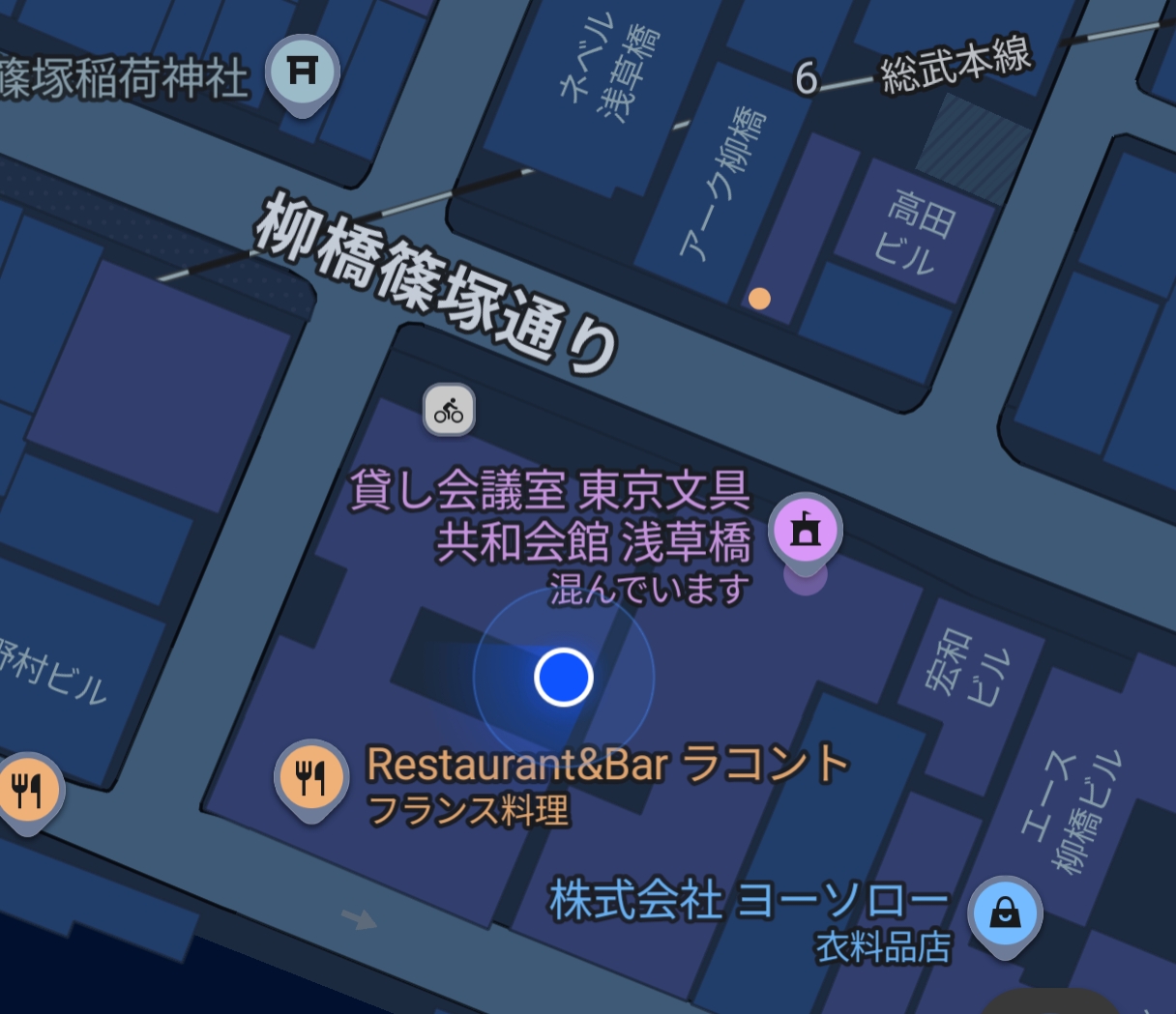Open the 篠塚稲荷神社 shrine marker

pos(303,72)
